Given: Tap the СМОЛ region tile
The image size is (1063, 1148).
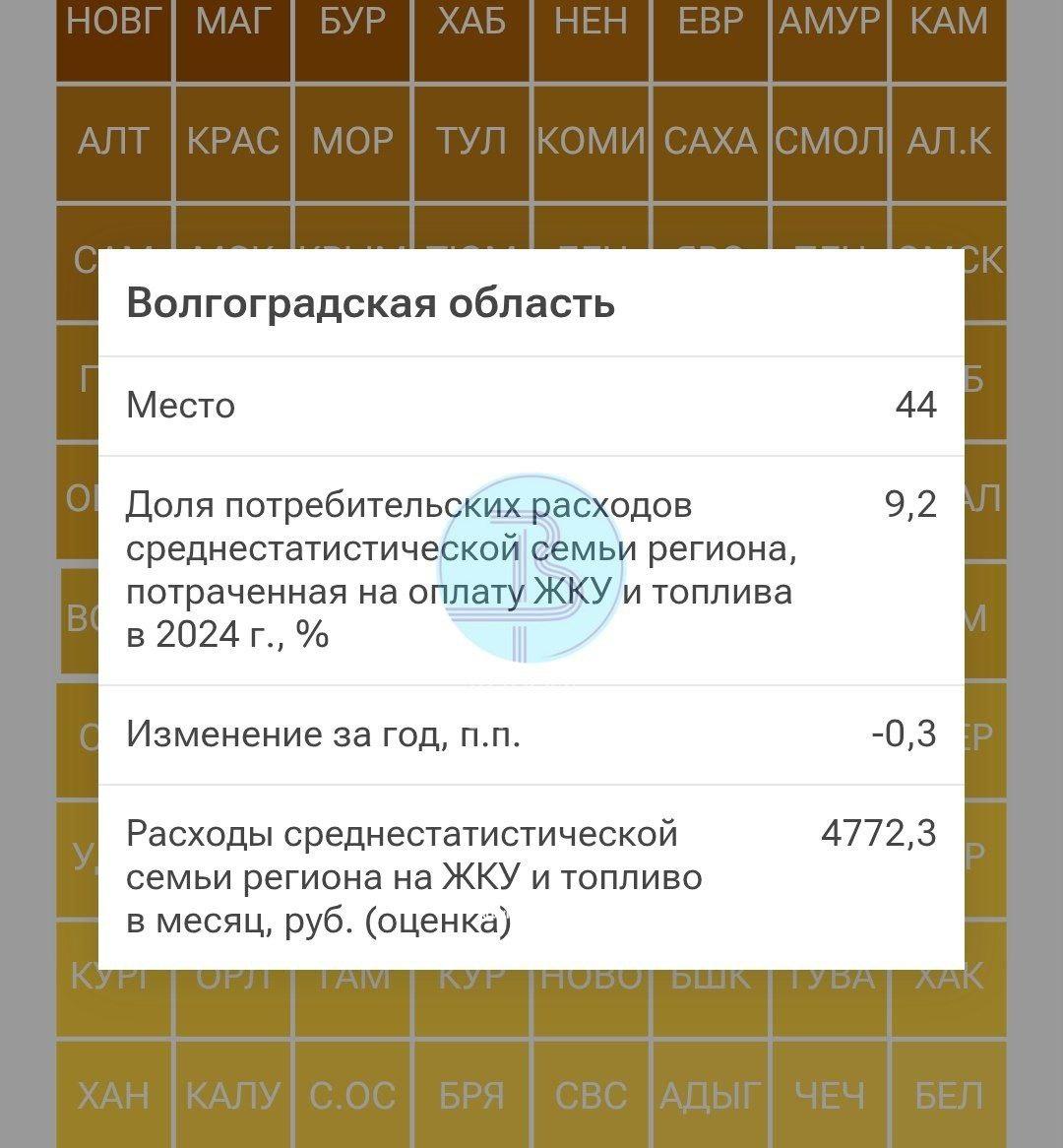Looking at the screenshot, I should point(830,143).
